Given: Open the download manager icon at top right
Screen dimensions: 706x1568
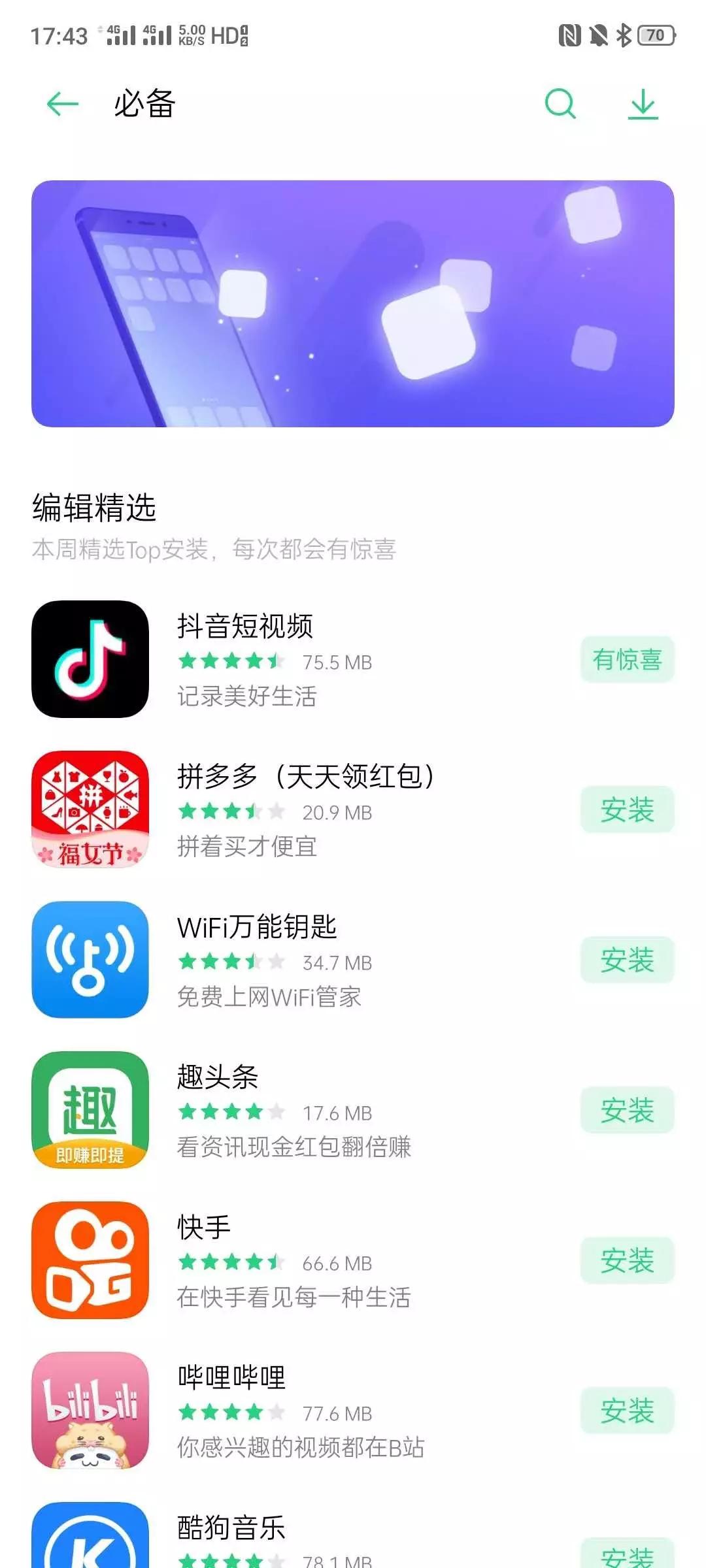Looking at the screenshot, I should tap(643, 105).
